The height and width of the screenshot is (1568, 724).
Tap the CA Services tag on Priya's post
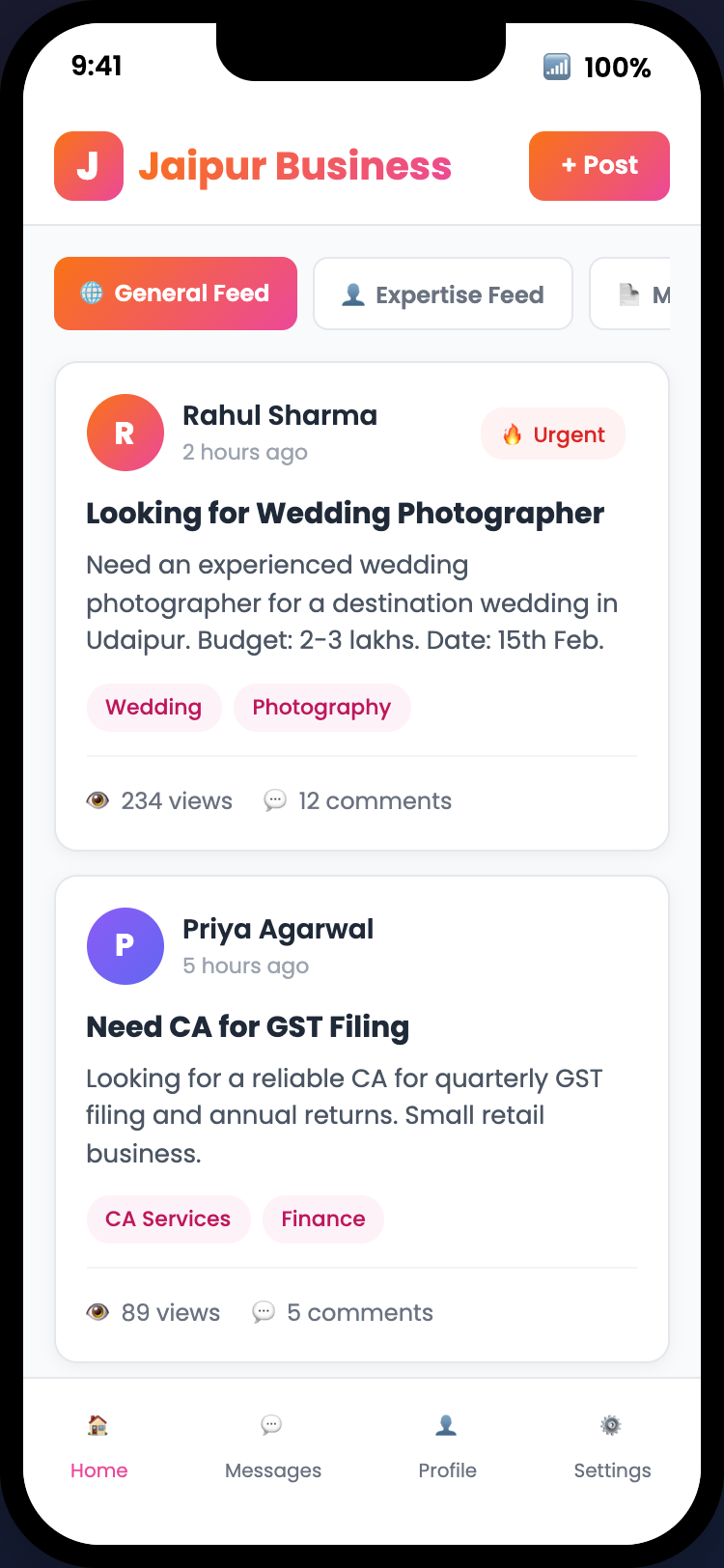[168, 1218]
